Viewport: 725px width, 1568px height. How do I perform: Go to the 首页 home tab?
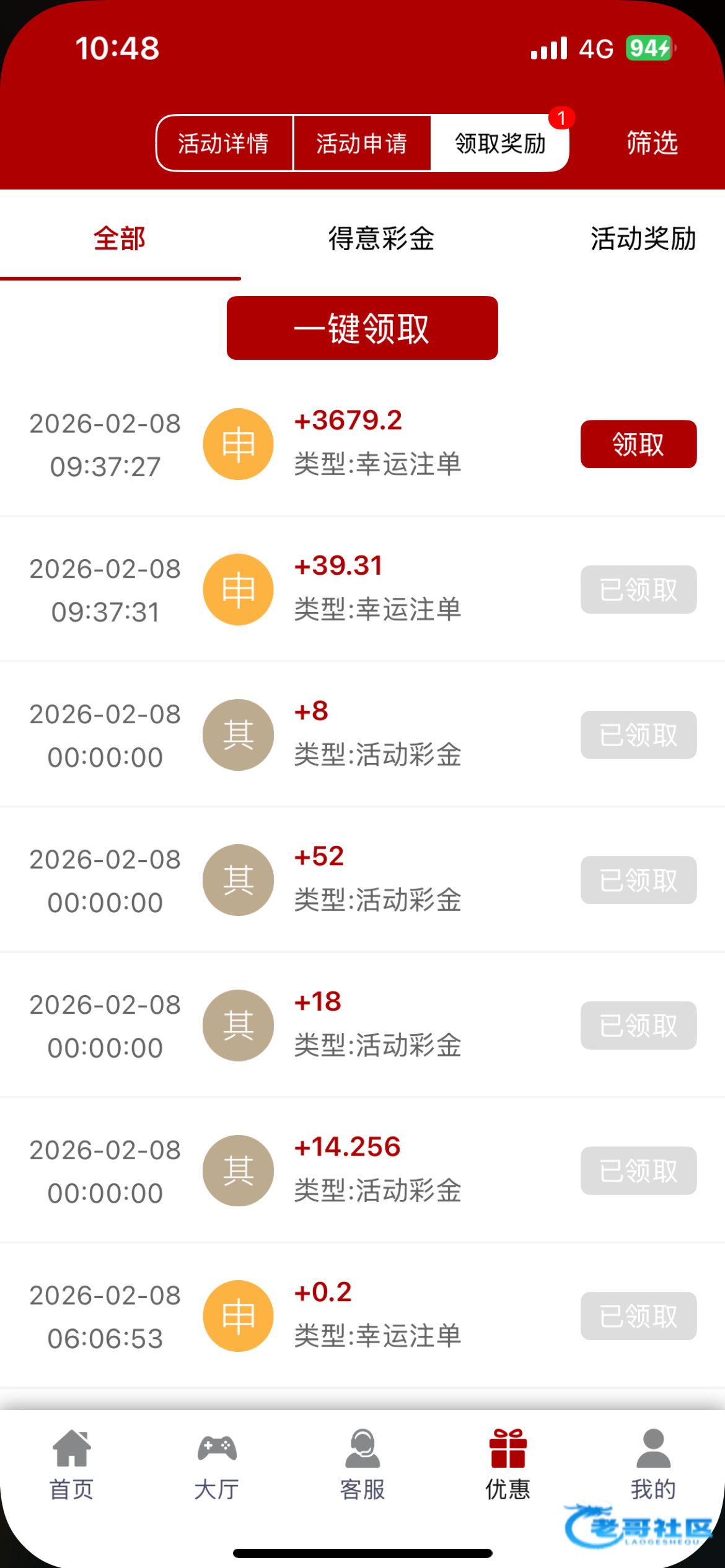(x=72, y=1465)
